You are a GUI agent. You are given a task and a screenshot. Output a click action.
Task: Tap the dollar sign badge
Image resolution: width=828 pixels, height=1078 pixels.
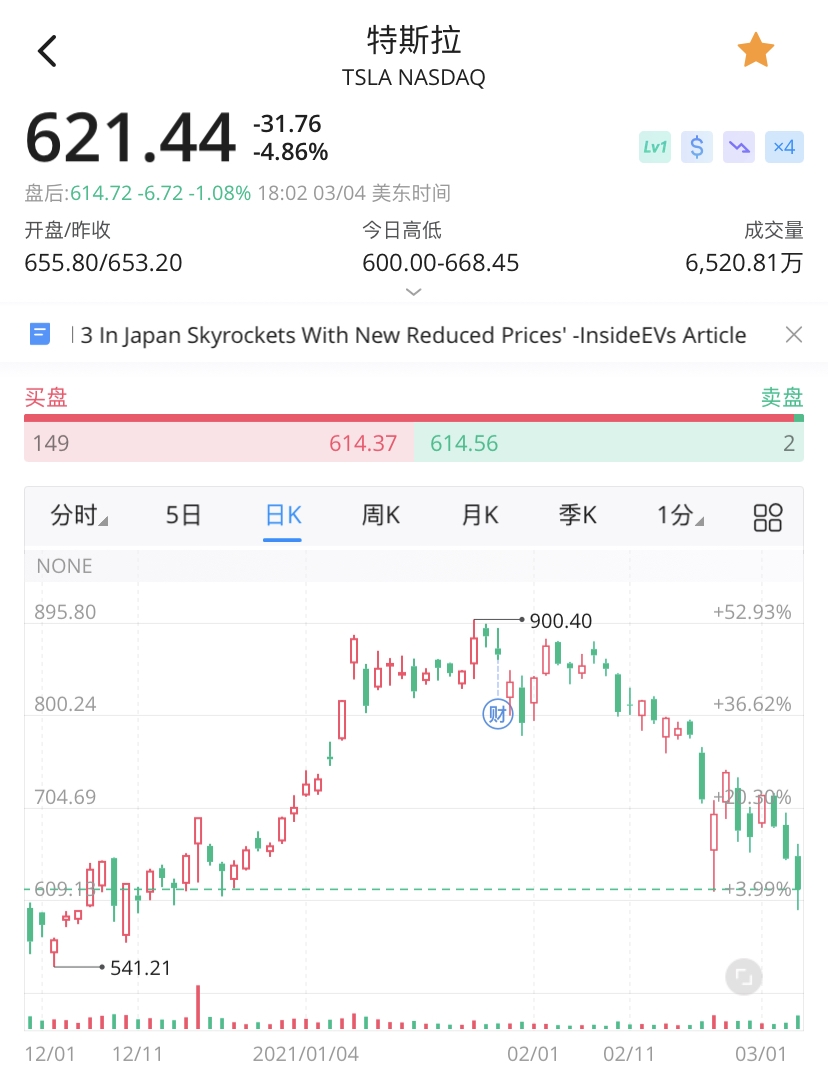[697, 147]
